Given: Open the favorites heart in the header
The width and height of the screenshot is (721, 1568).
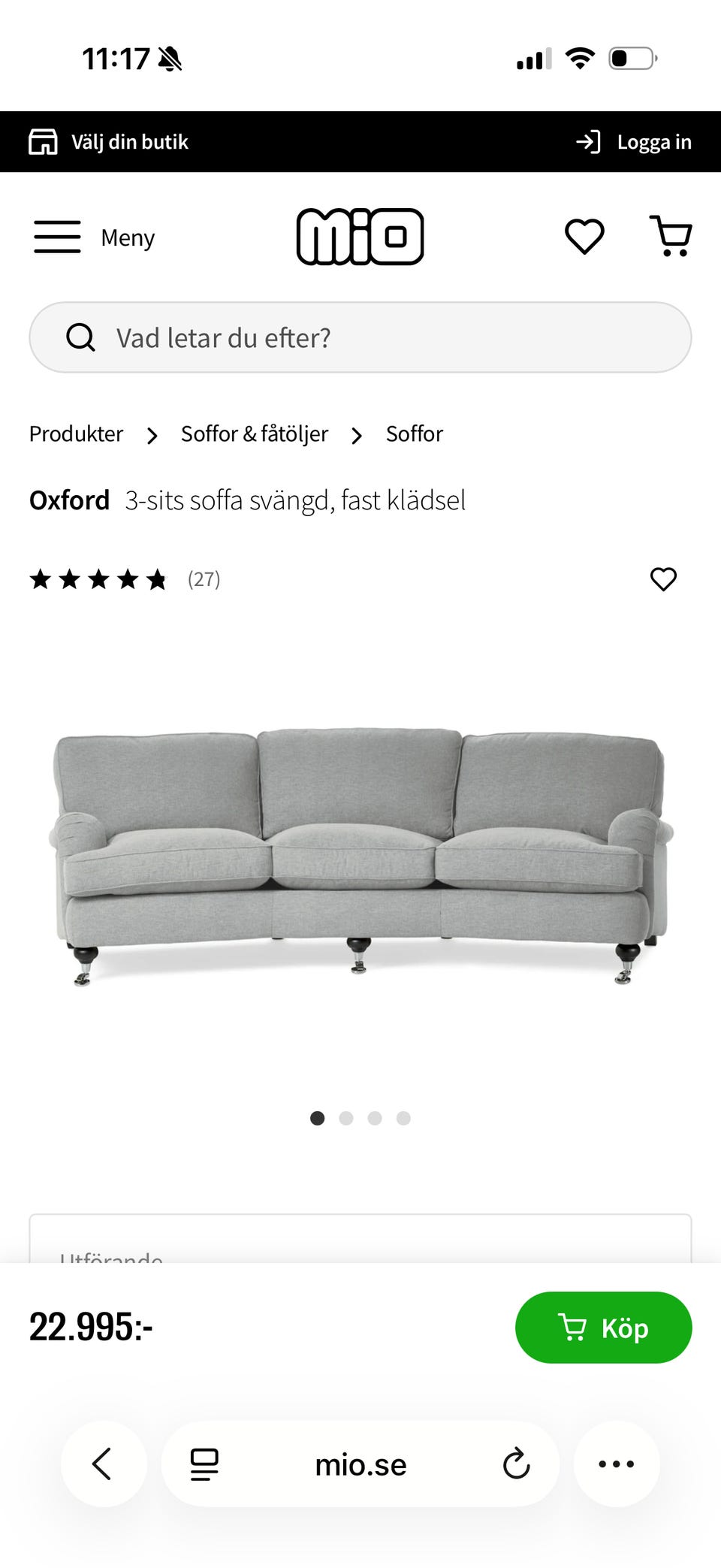Looking at the screenshot, I should (584, 237).
